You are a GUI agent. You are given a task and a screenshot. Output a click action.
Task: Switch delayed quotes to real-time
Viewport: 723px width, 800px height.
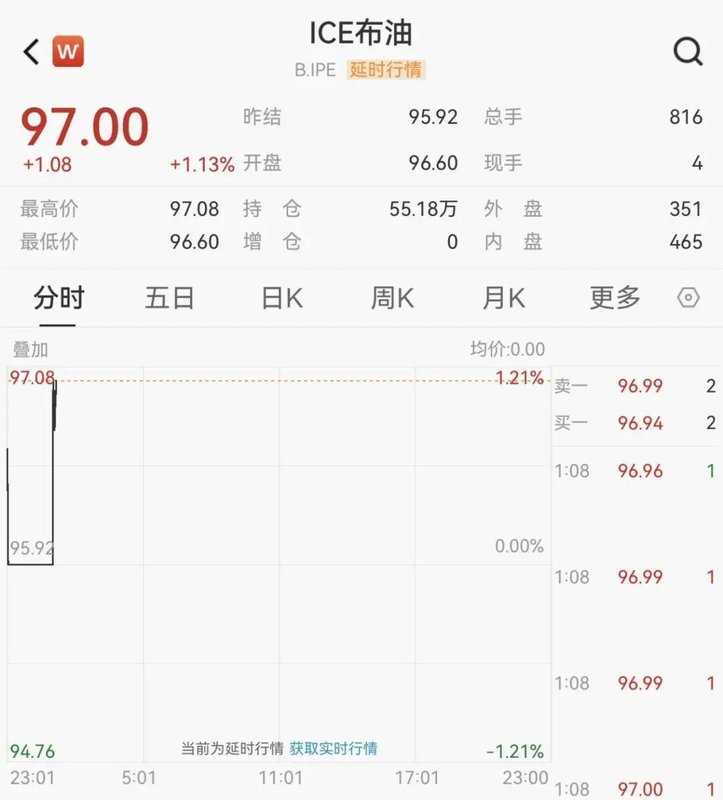click(x=340, y=746)
